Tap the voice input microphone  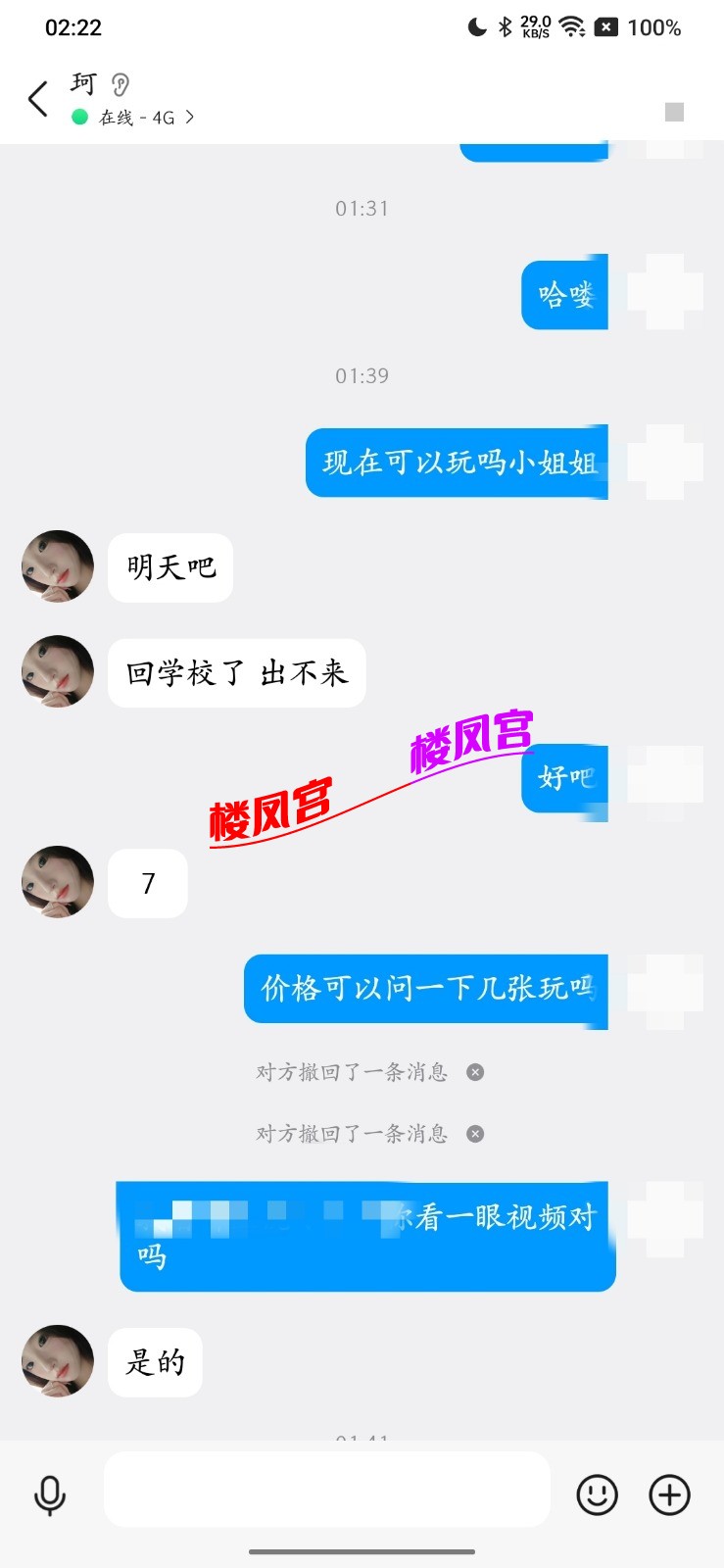(49, 1495)
